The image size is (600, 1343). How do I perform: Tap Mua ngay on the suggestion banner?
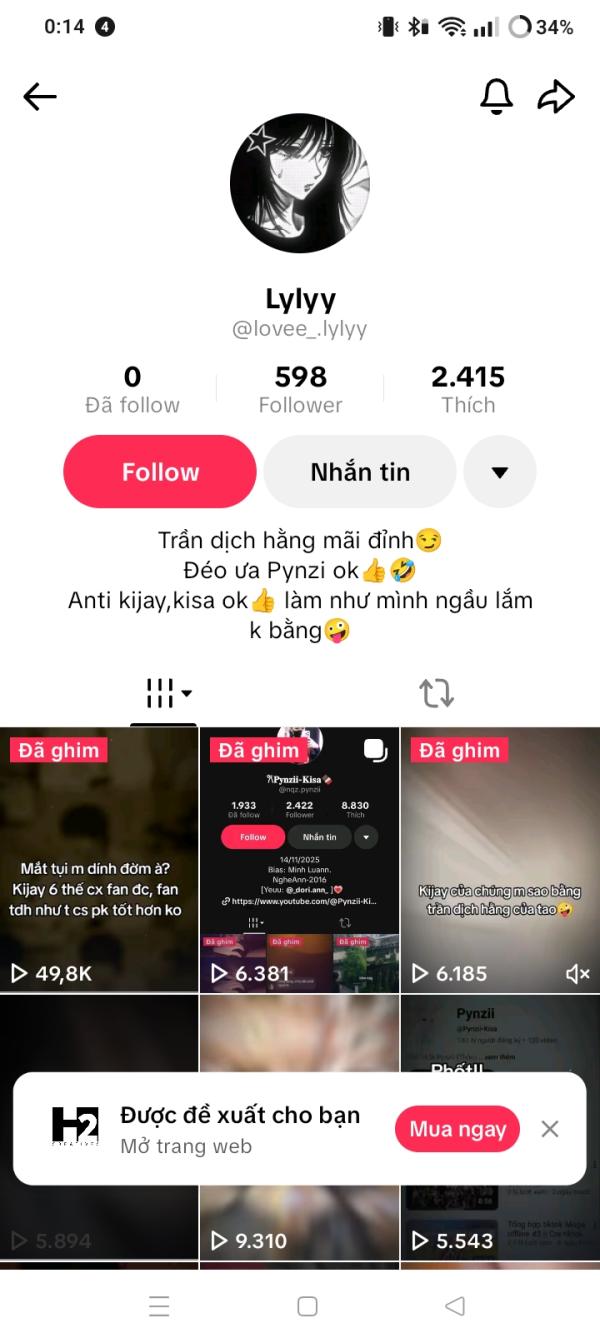coord(457,1130)
